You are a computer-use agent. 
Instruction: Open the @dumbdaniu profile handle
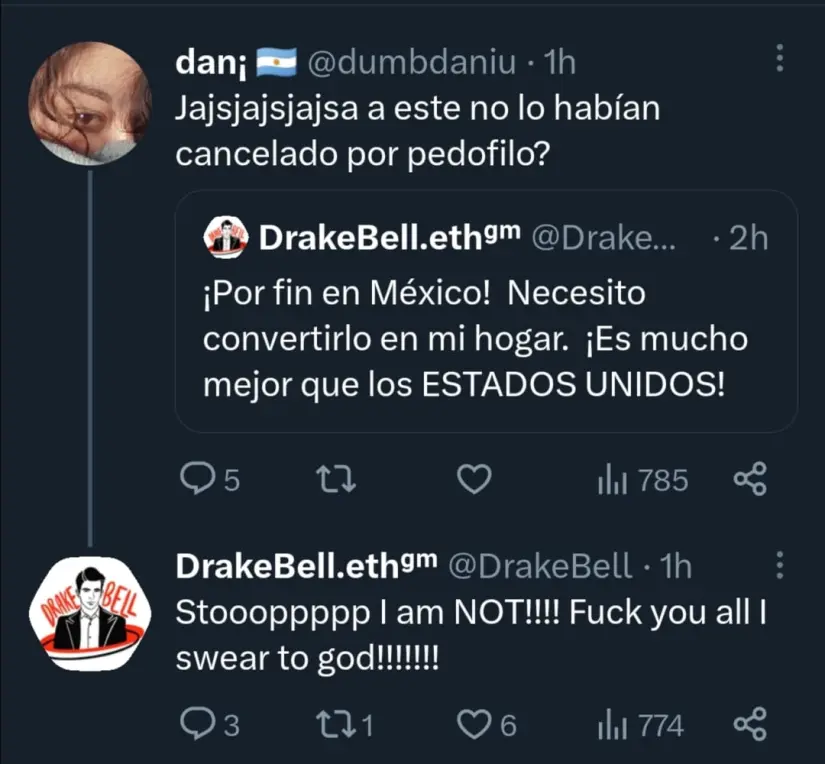click(410, 63)
